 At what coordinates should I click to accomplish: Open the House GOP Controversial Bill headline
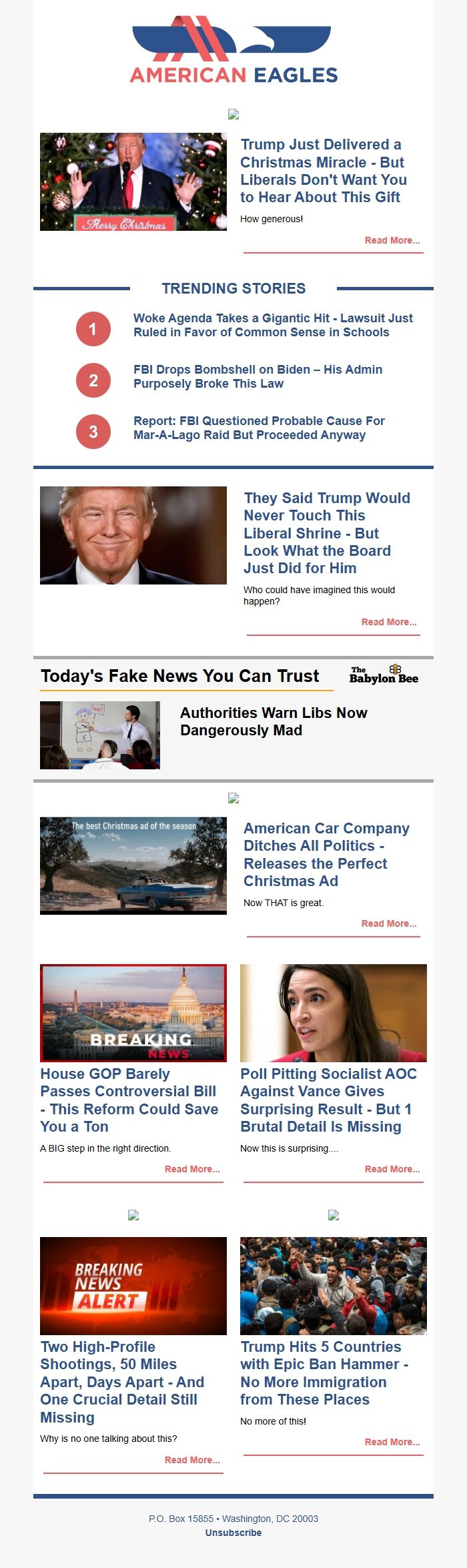coord(129,1100)
